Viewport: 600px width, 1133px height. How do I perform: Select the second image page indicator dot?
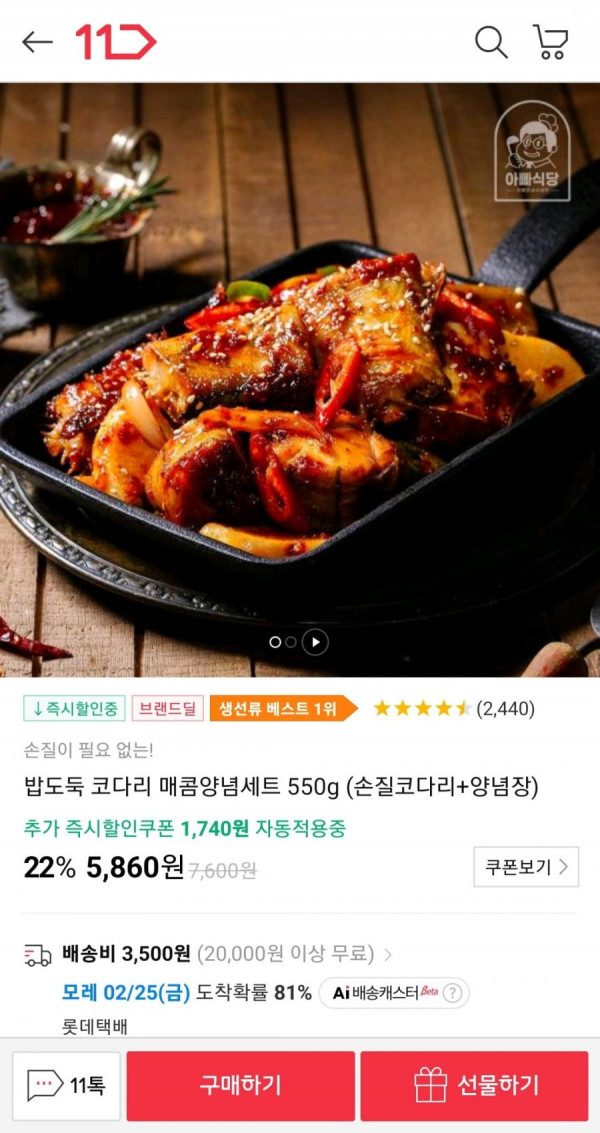(x=291, y=642)
